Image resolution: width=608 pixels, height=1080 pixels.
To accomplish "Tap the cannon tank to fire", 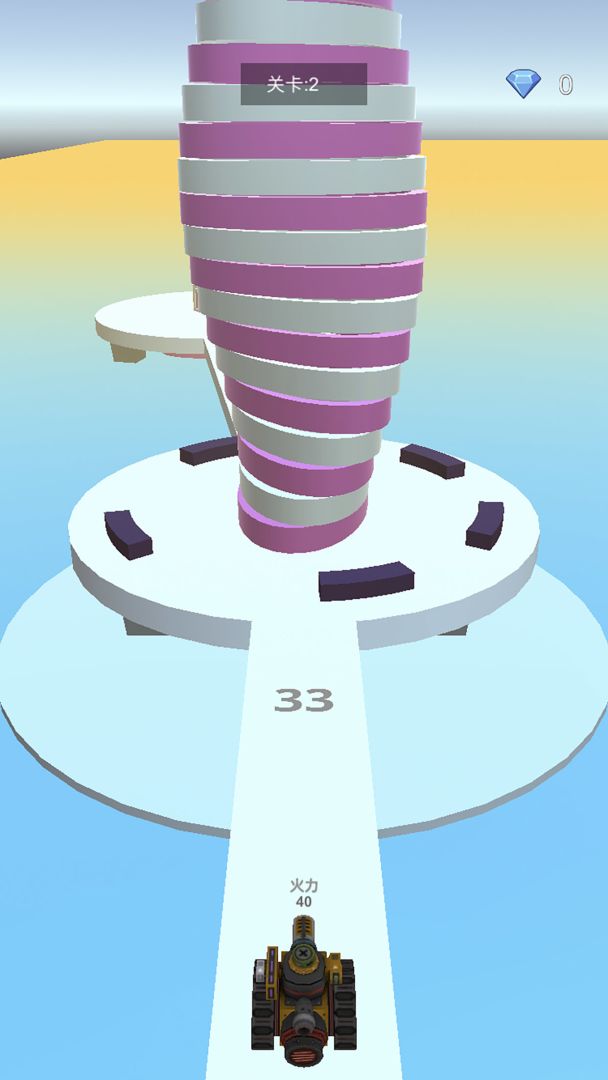I will pos(303,995).
